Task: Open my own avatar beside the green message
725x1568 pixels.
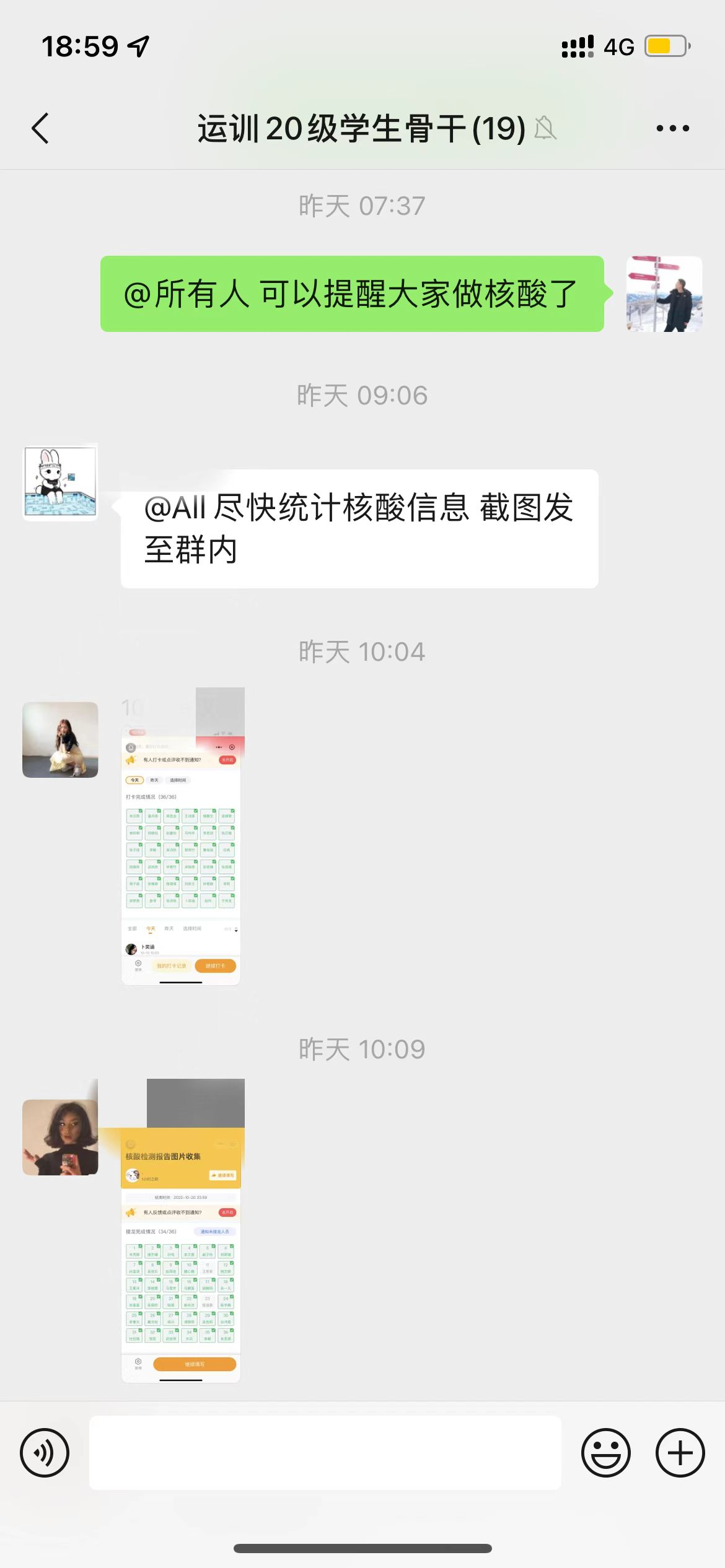Action: [x=664, y=294]
